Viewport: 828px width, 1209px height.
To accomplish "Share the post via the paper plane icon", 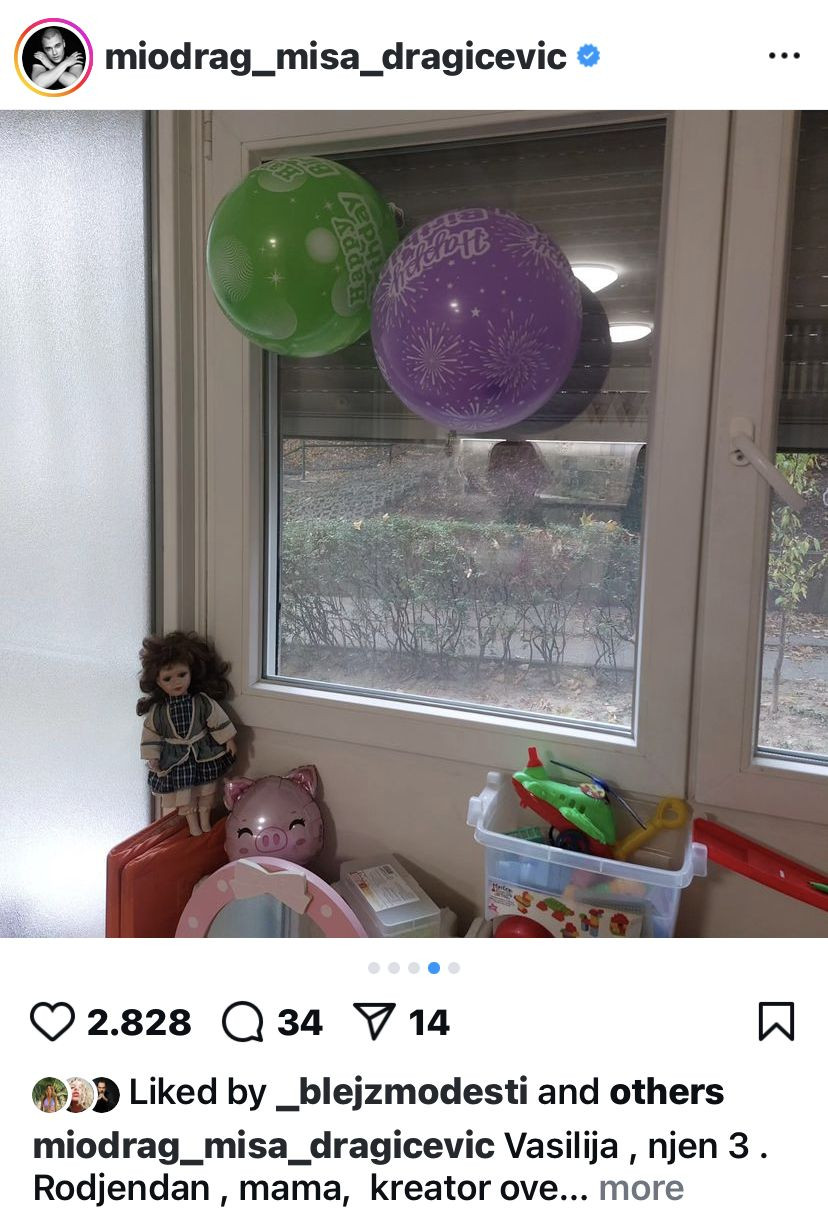I will [376, 1022].
